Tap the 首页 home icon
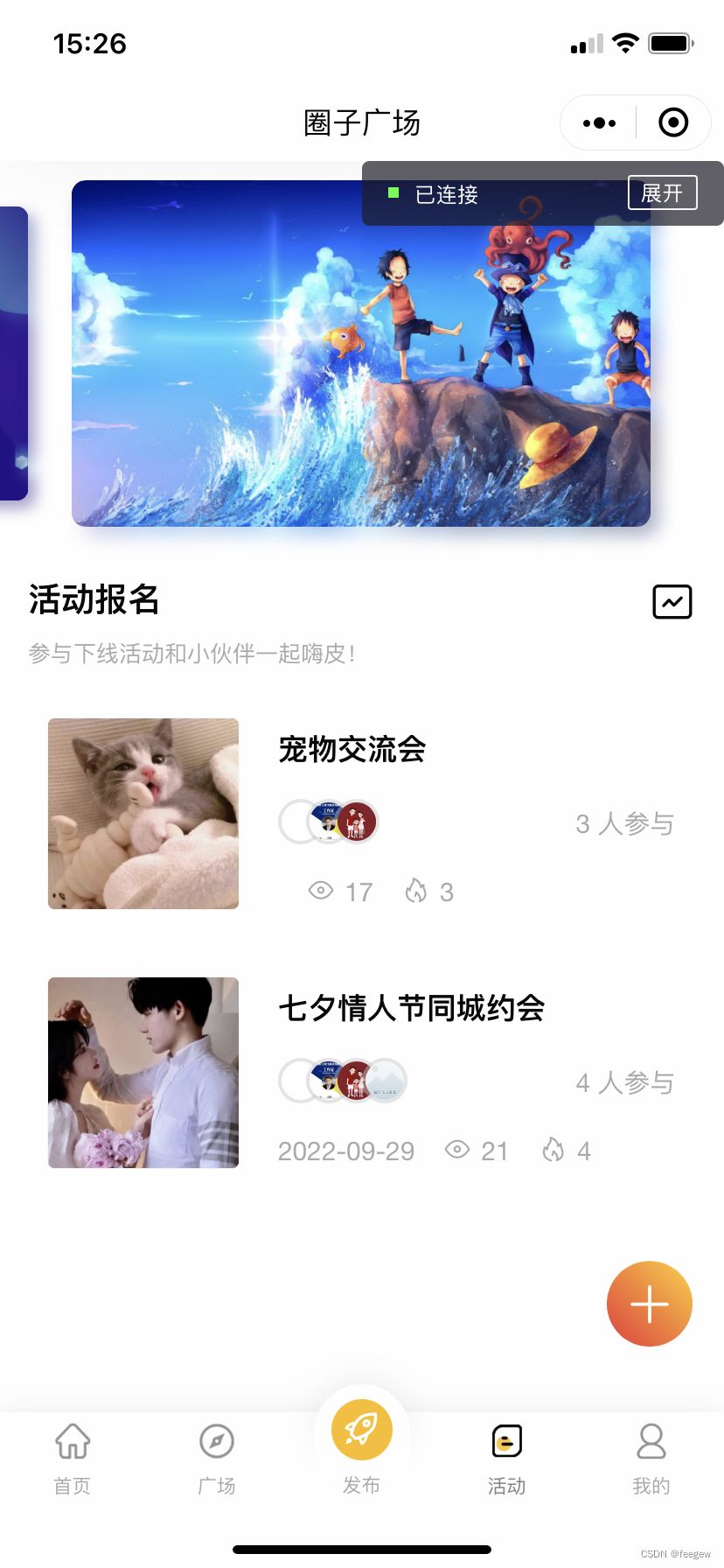 [72, 1441]
